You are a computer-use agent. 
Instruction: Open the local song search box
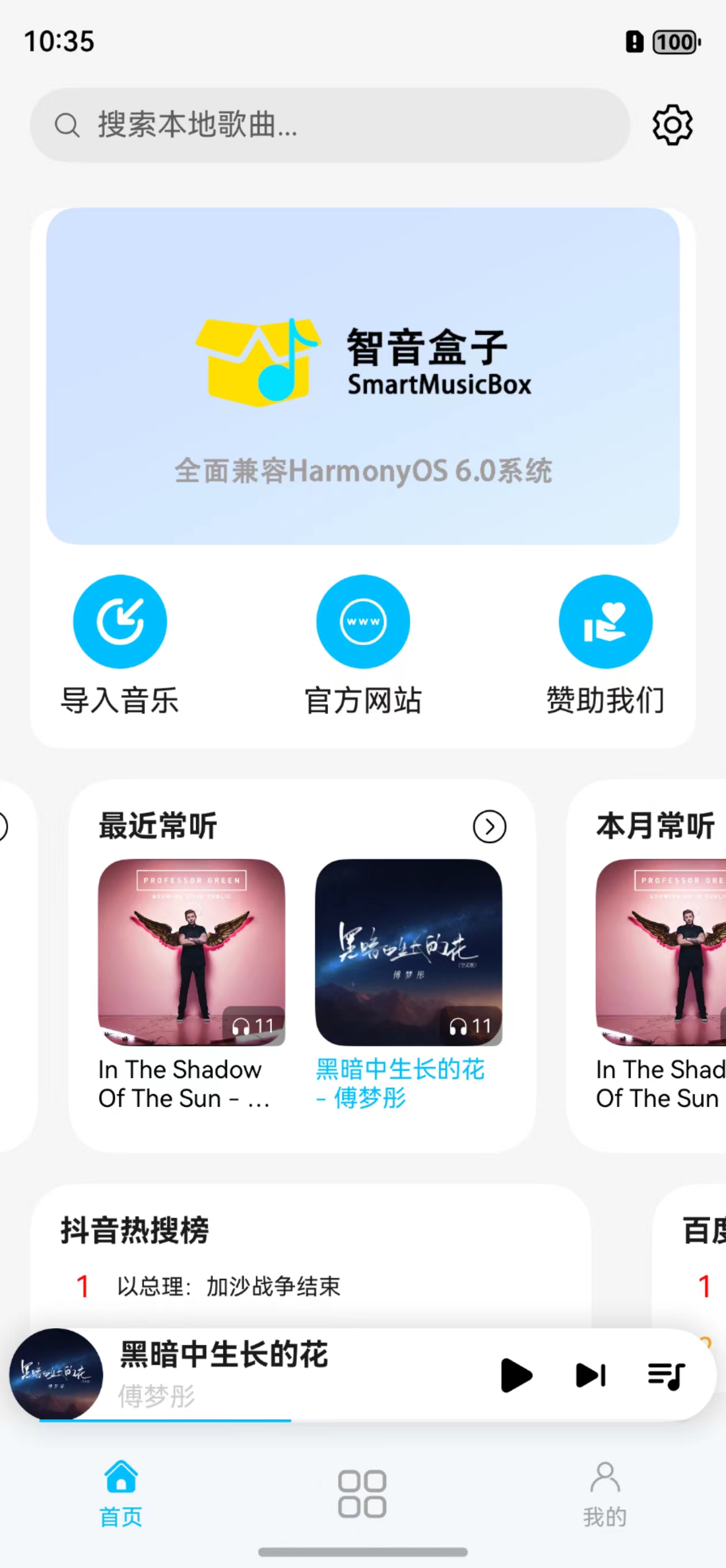click(x=328, y=126)
